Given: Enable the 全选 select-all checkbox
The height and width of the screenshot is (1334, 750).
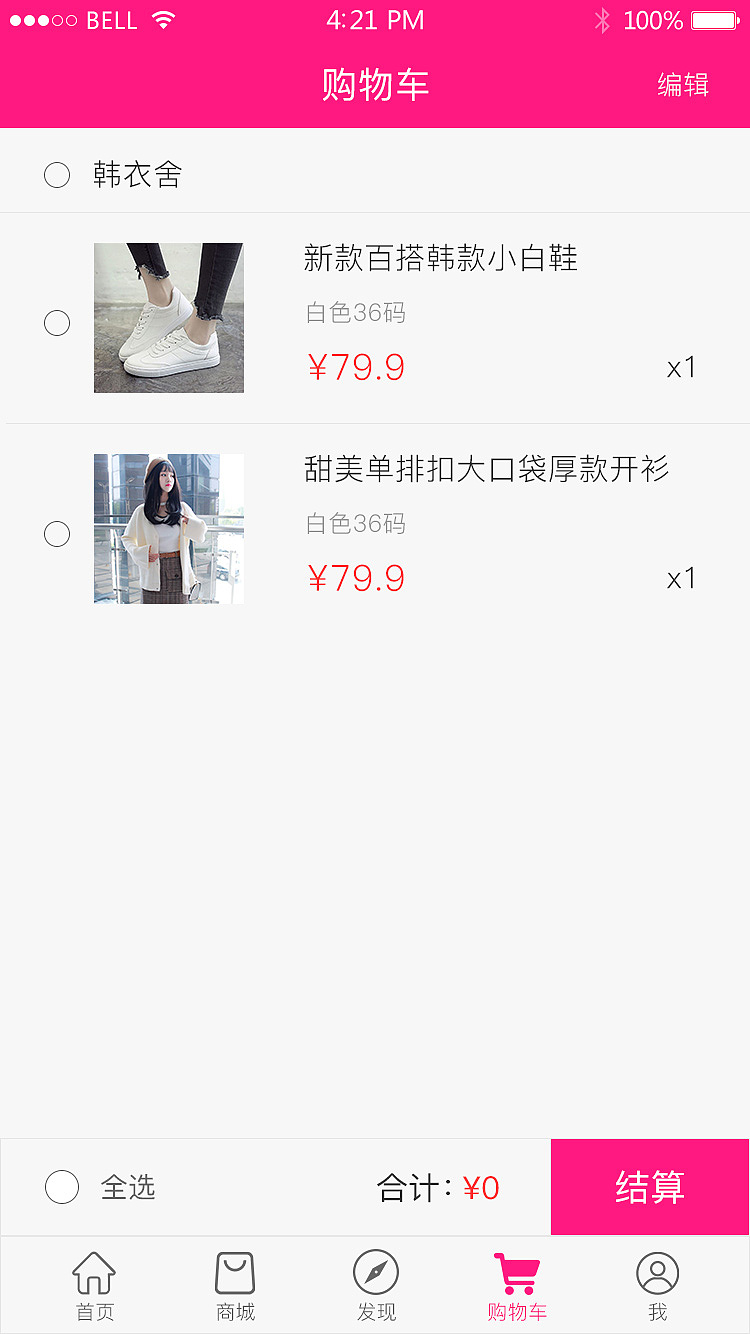Looking at the screenshot, I should 62,1187.
